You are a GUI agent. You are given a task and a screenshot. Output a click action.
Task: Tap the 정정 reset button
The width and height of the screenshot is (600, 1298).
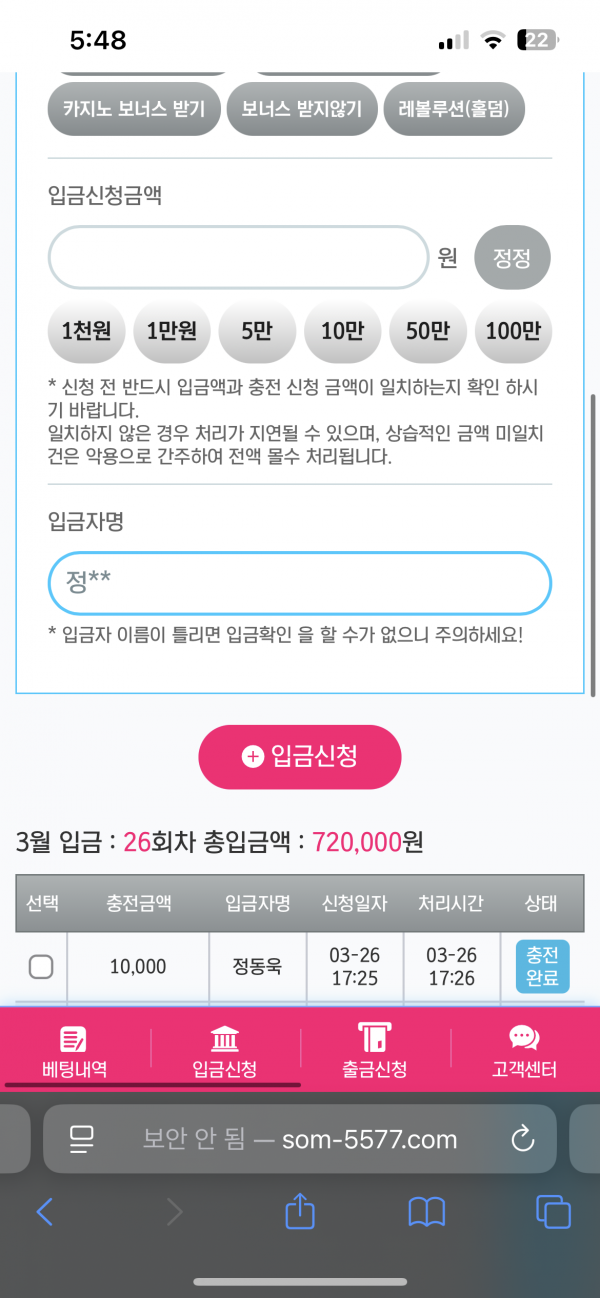click(x=512, y=258)
